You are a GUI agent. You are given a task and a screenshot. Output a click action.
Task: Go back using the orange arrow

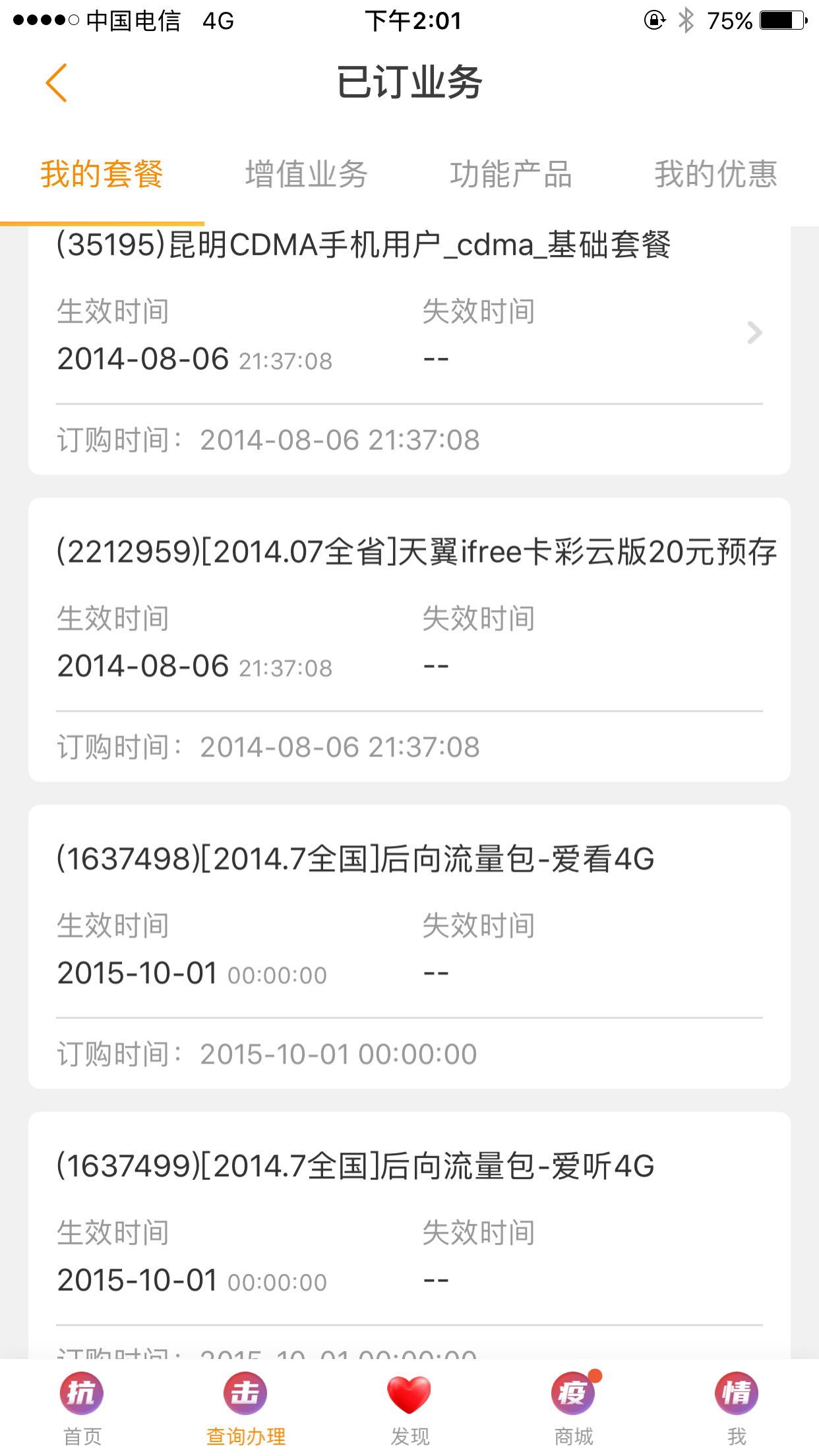pos(56,83)
